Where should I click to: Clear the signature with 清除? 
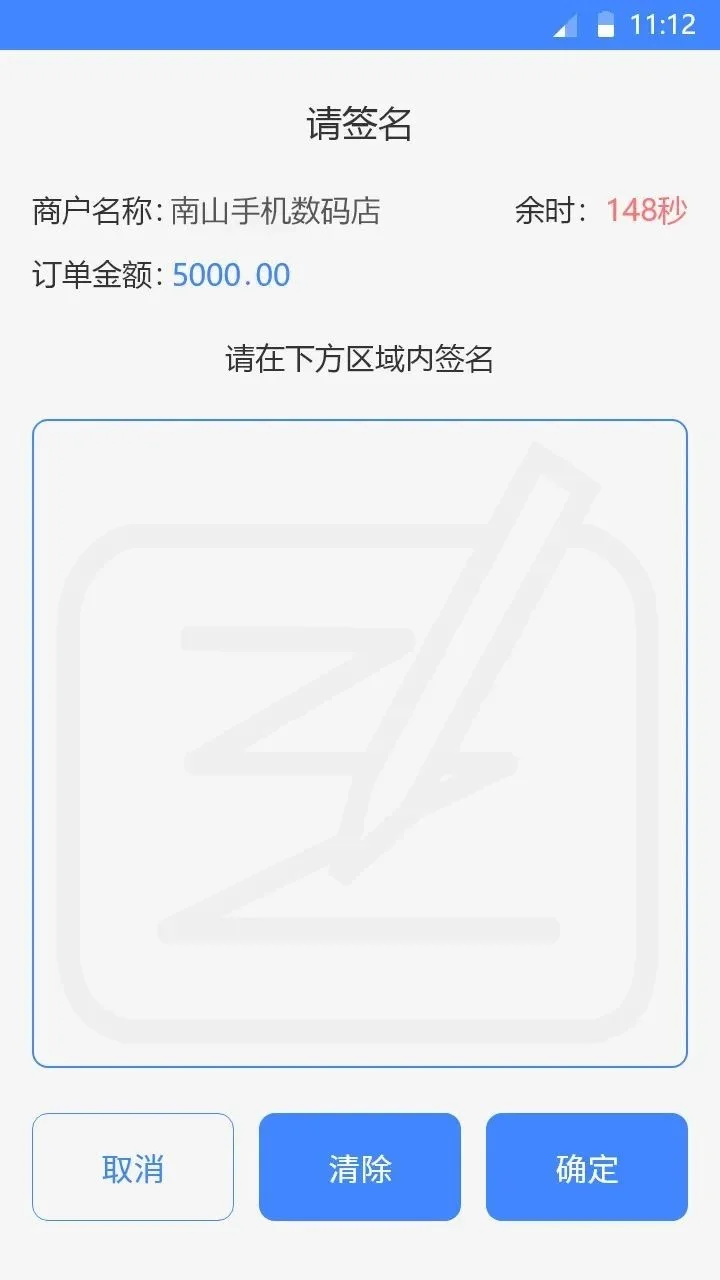pyautogui.click(x=360, y=1167)
